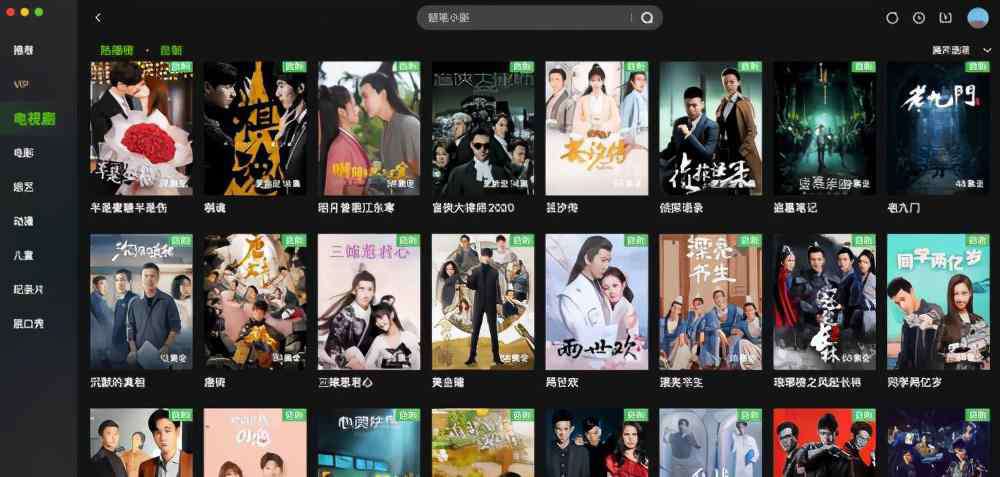Switch to the 电影 sidebar section
This screenshot has height=477, width=1000.
click(23, 153)
